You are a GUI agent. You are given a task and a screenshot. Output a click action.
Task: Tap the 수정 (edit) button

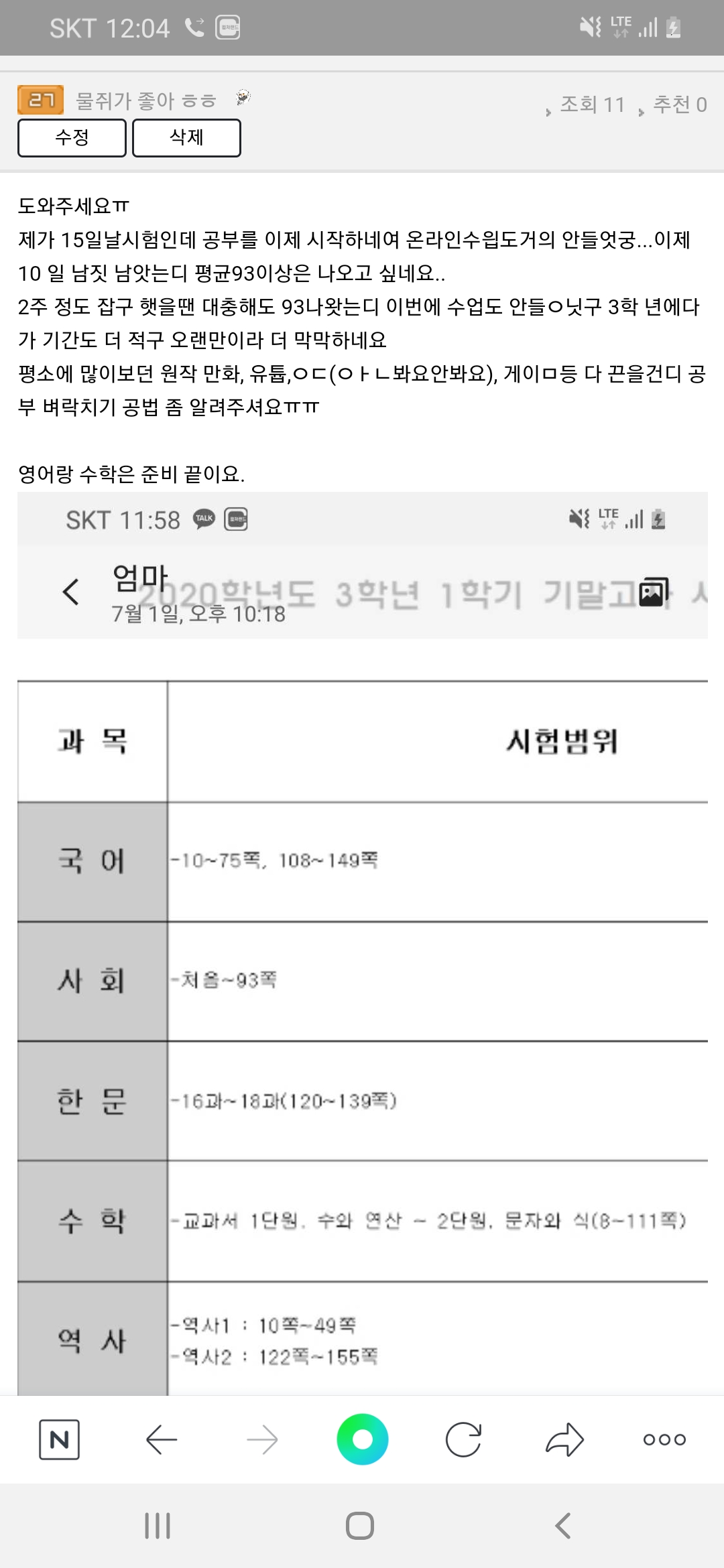[72, 138]
